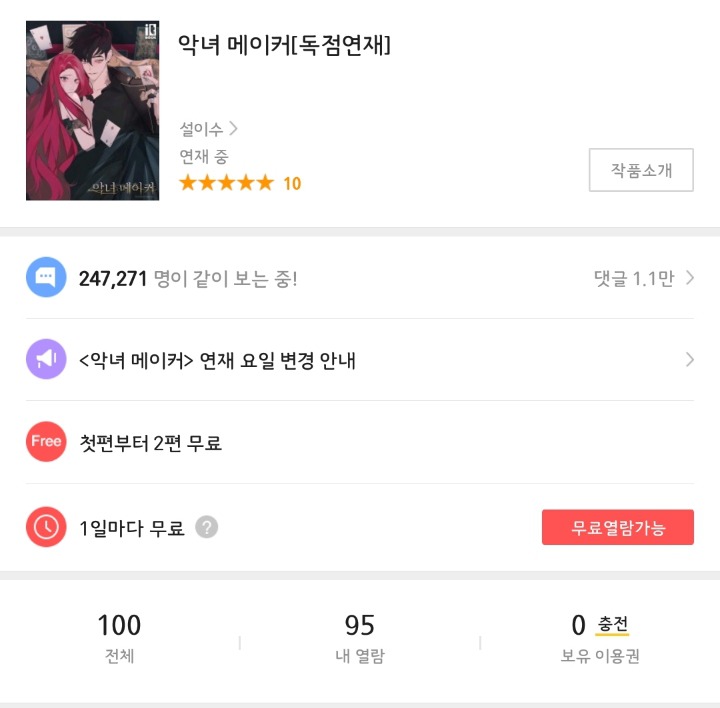Show help for 1일마다 무료
This screenshot has width=720, height=708.
207,527
